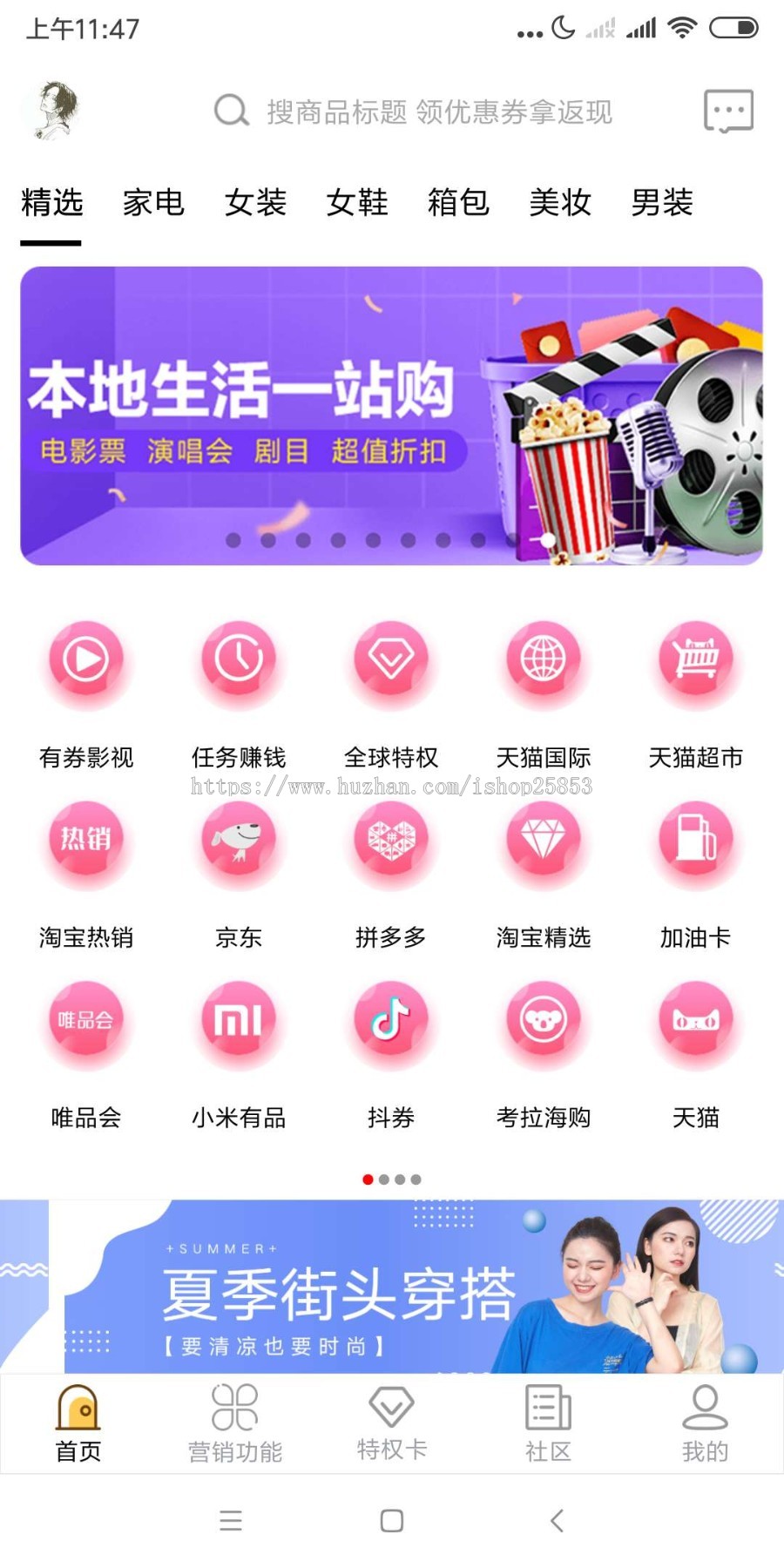Open the 京东 (JD) shortcut icon
The width and height of the screenshot is (784, 1568).
pyautogui.click(x=239, y=842)
